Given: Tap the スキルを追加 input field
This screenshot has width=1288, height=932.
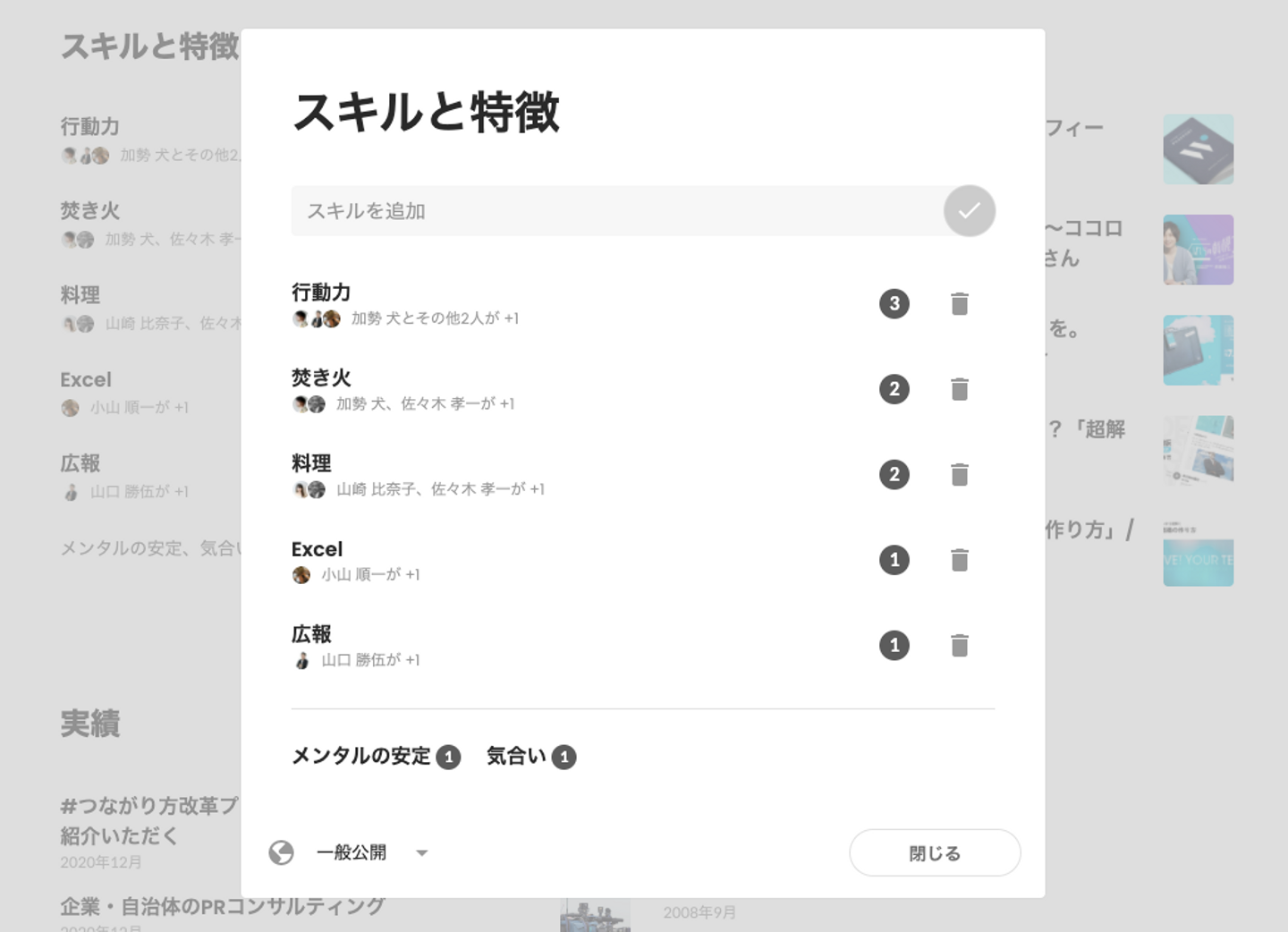Looking at the screenshot, I should [617, 211].
